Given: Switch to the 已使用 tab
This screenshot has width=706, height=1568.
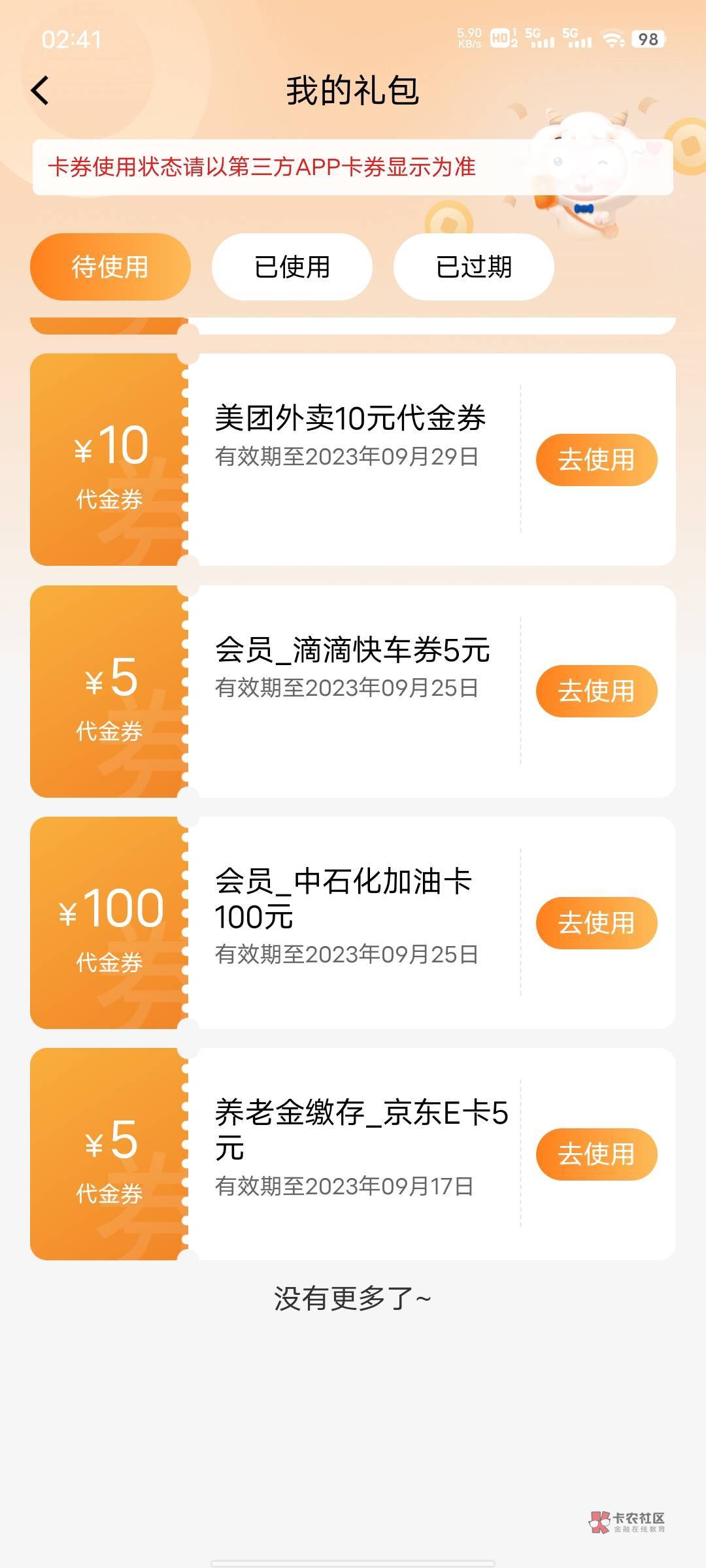Looking at the screenshot, I should click(x=292, y=267).
